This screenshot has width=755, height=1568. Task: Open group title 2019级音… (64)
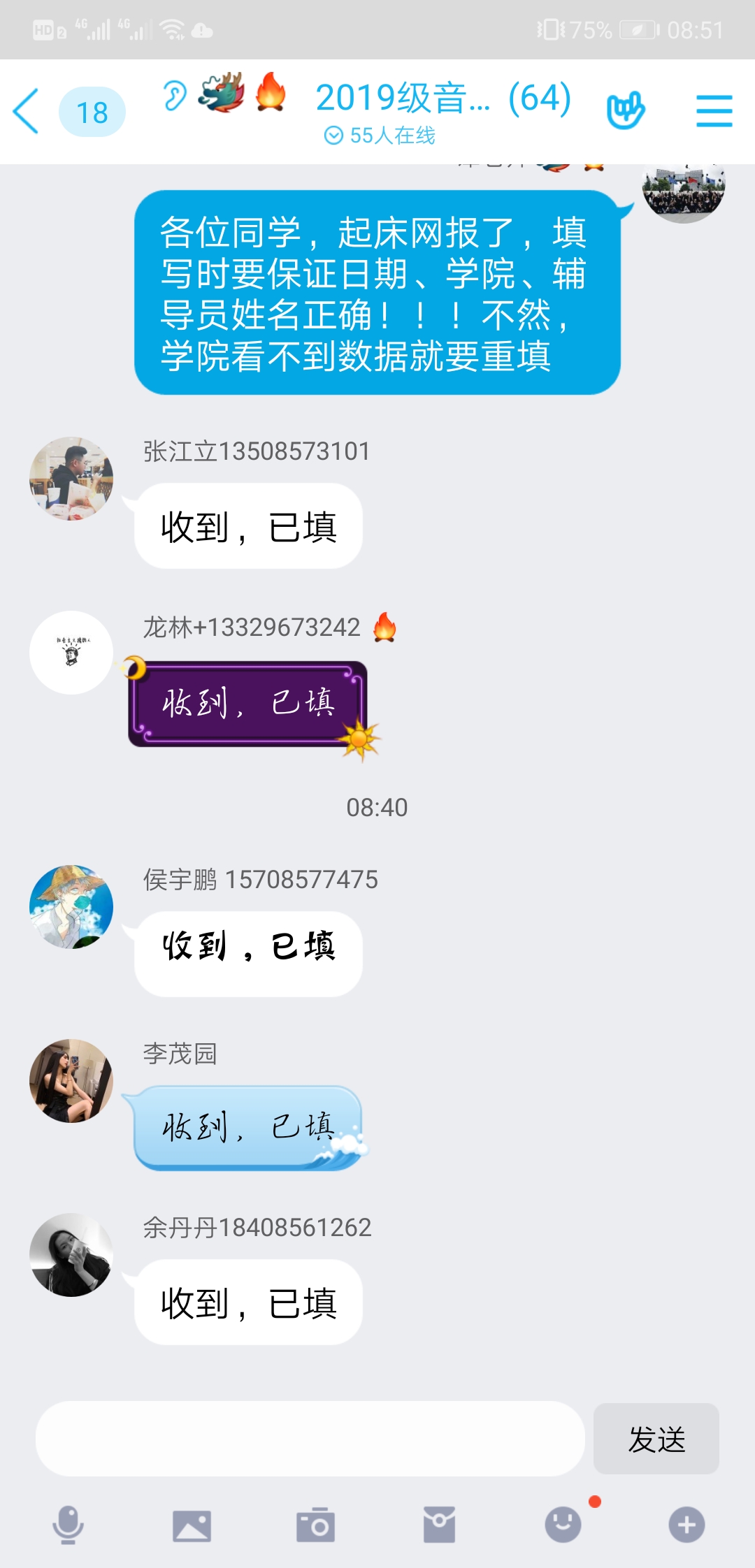(x=443, y=99)
